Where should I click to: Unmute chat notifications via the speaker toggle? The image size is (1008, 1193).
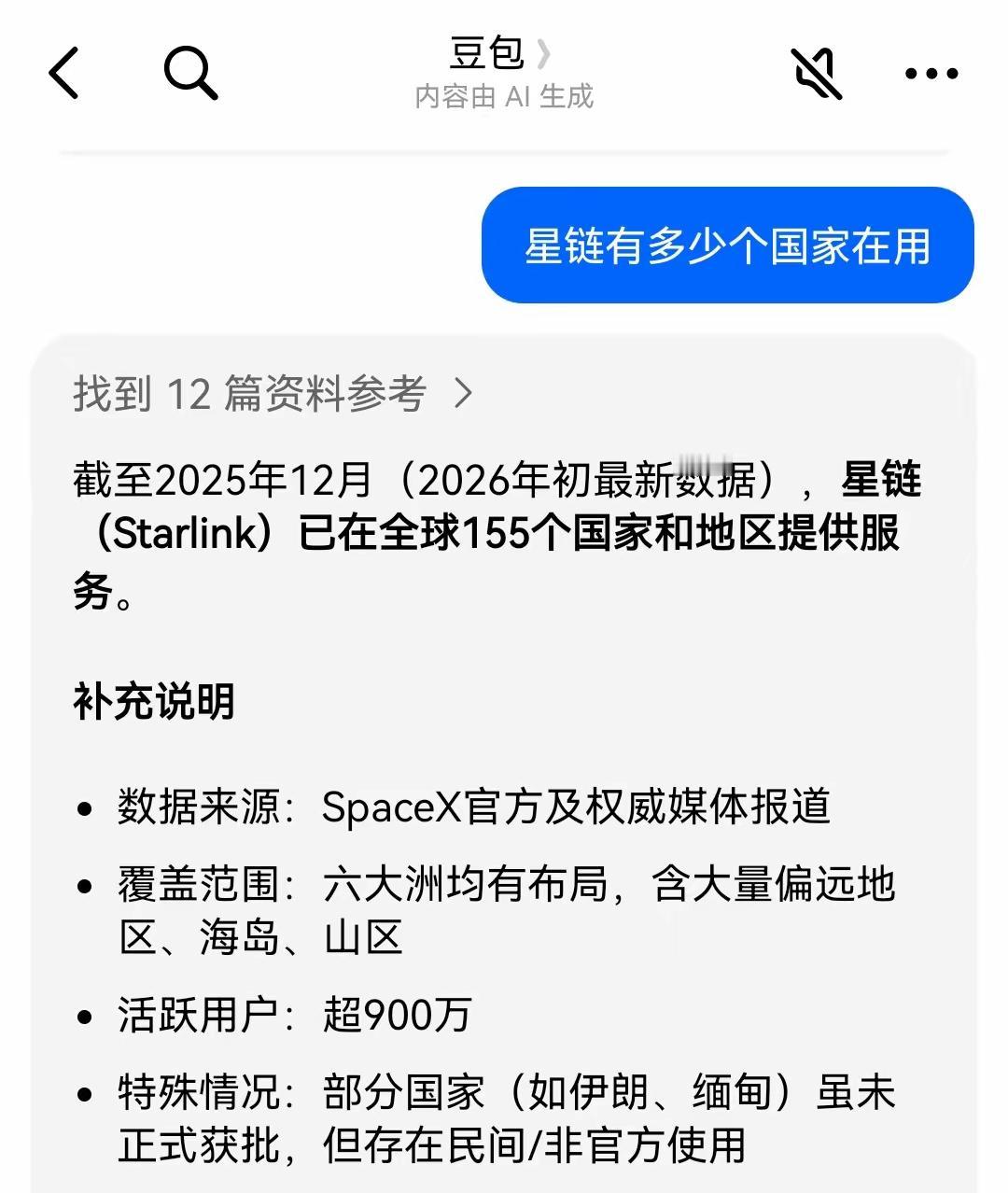[816, 75]
